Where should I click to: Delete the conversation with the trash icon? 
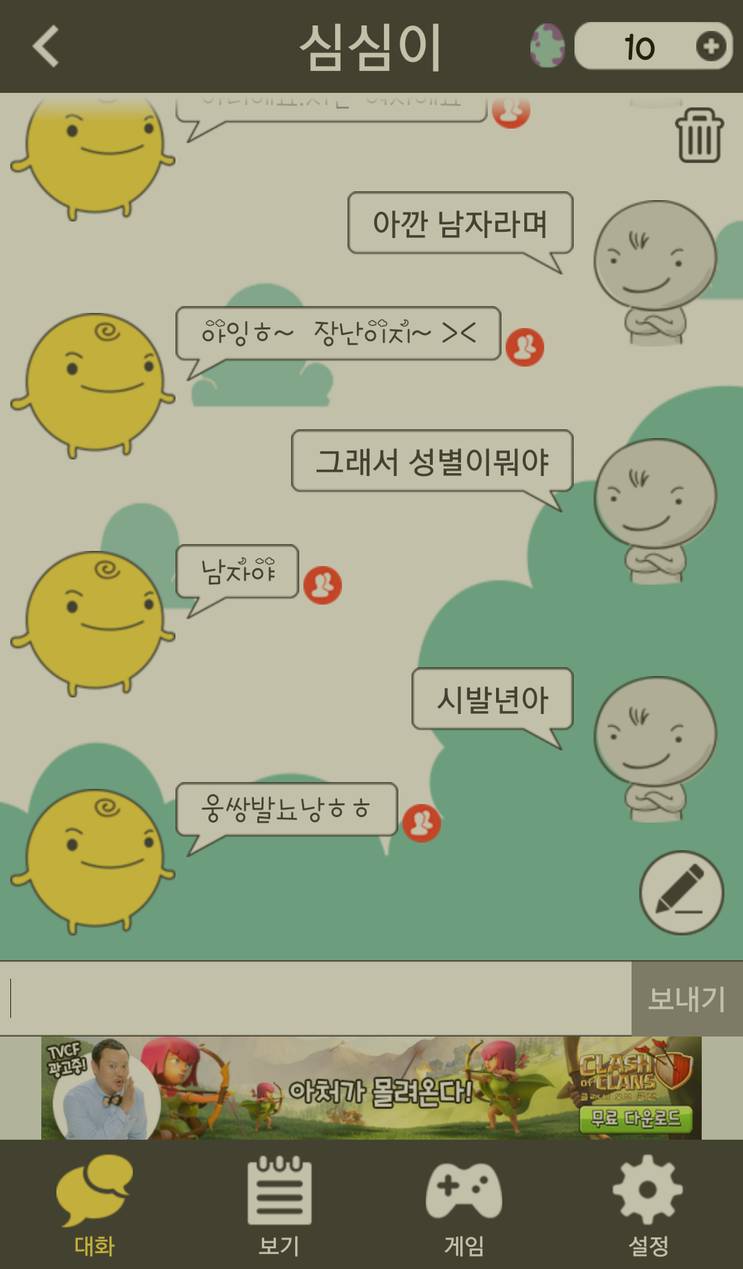click(699, 135)
